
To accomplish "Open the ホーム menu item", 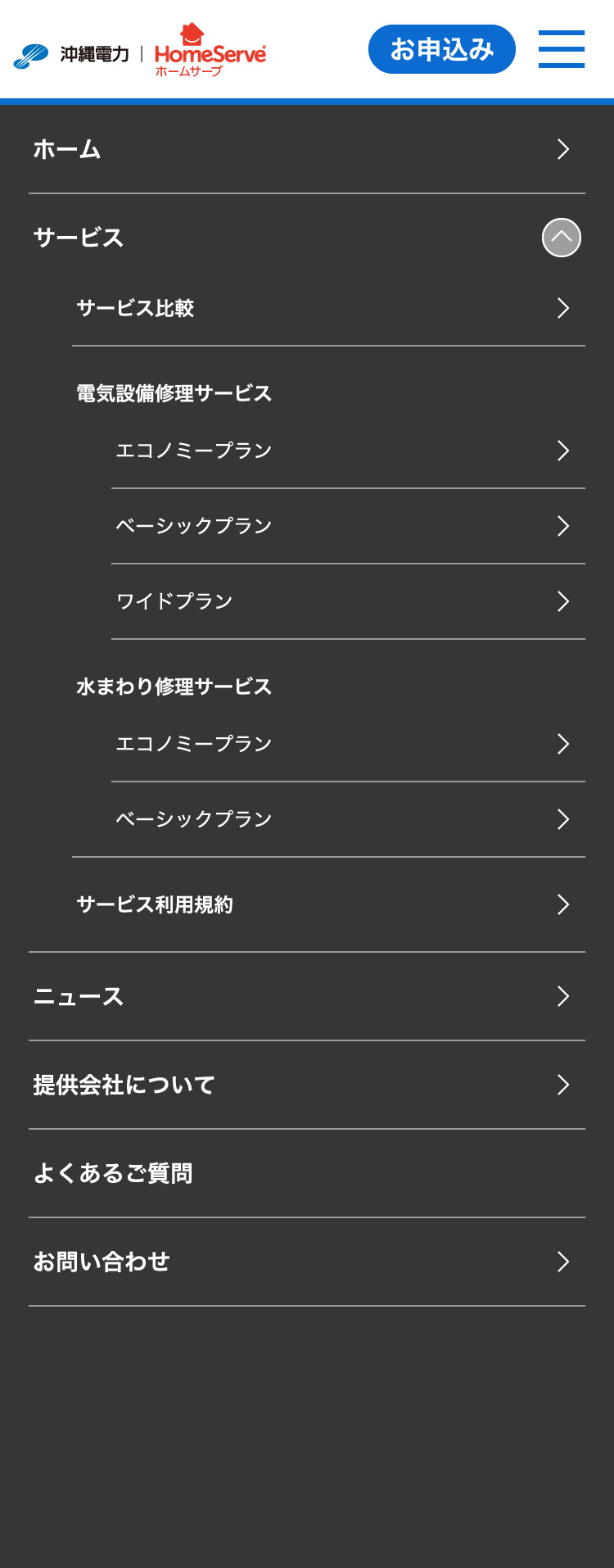I will point(307,149).
